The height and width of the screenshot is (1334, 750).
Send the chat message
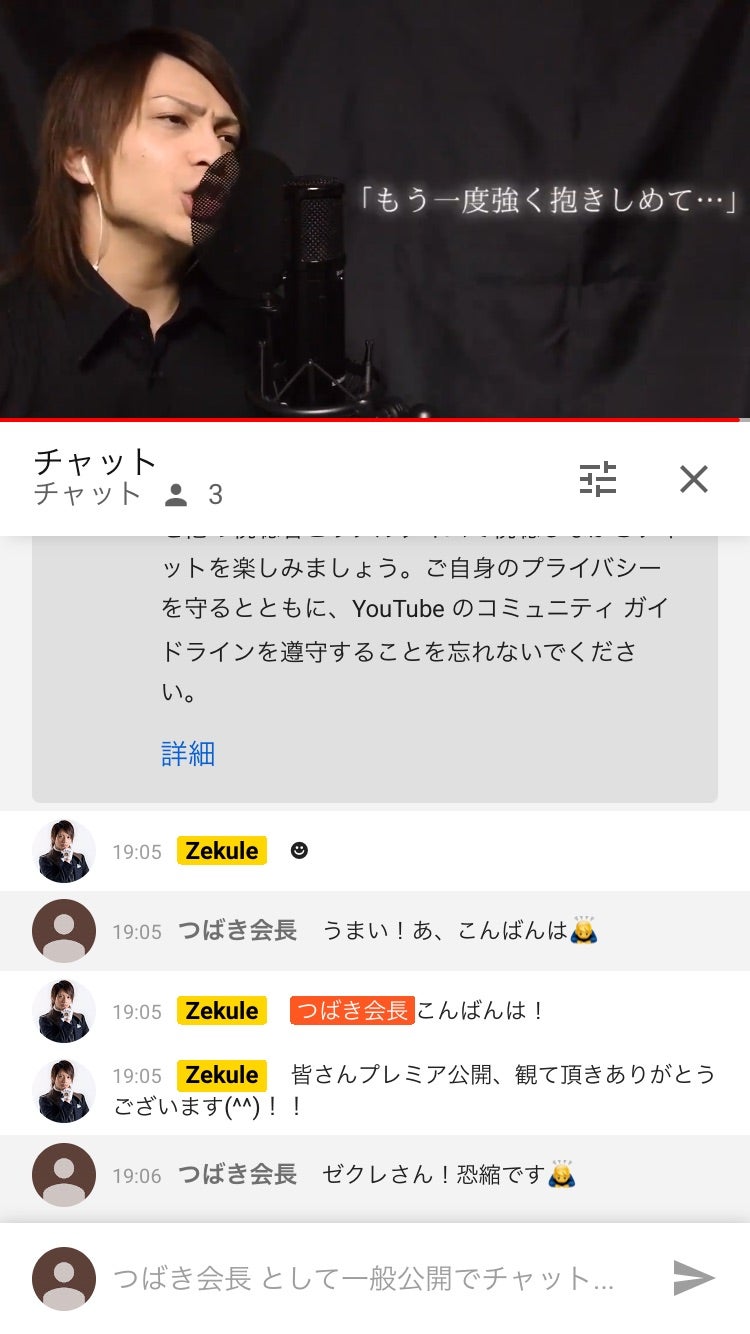coord(693,1278)
